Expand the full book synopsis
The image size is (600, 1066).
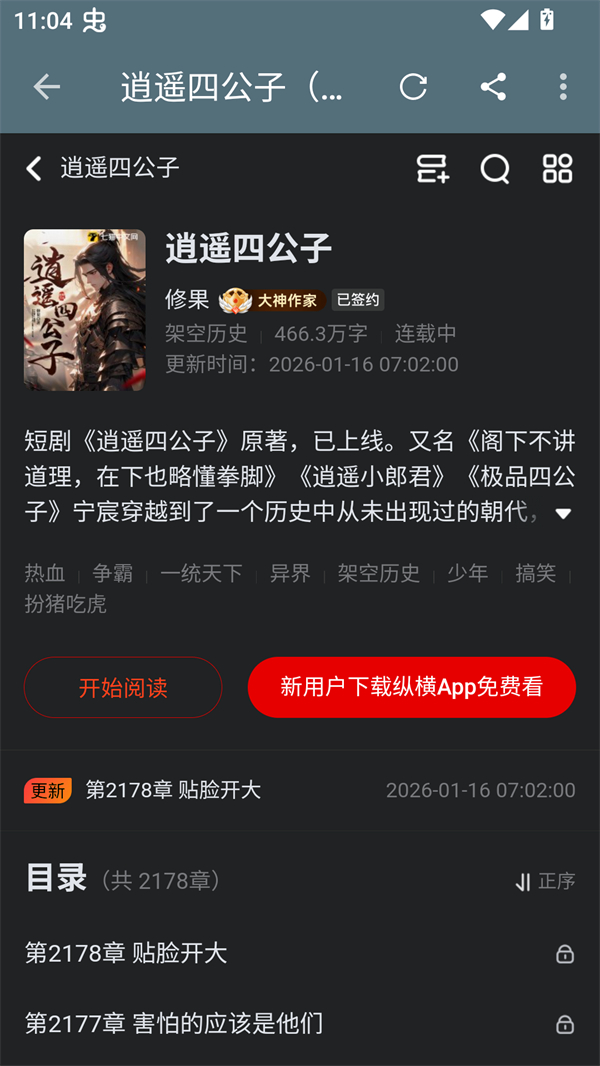point(563,514)
